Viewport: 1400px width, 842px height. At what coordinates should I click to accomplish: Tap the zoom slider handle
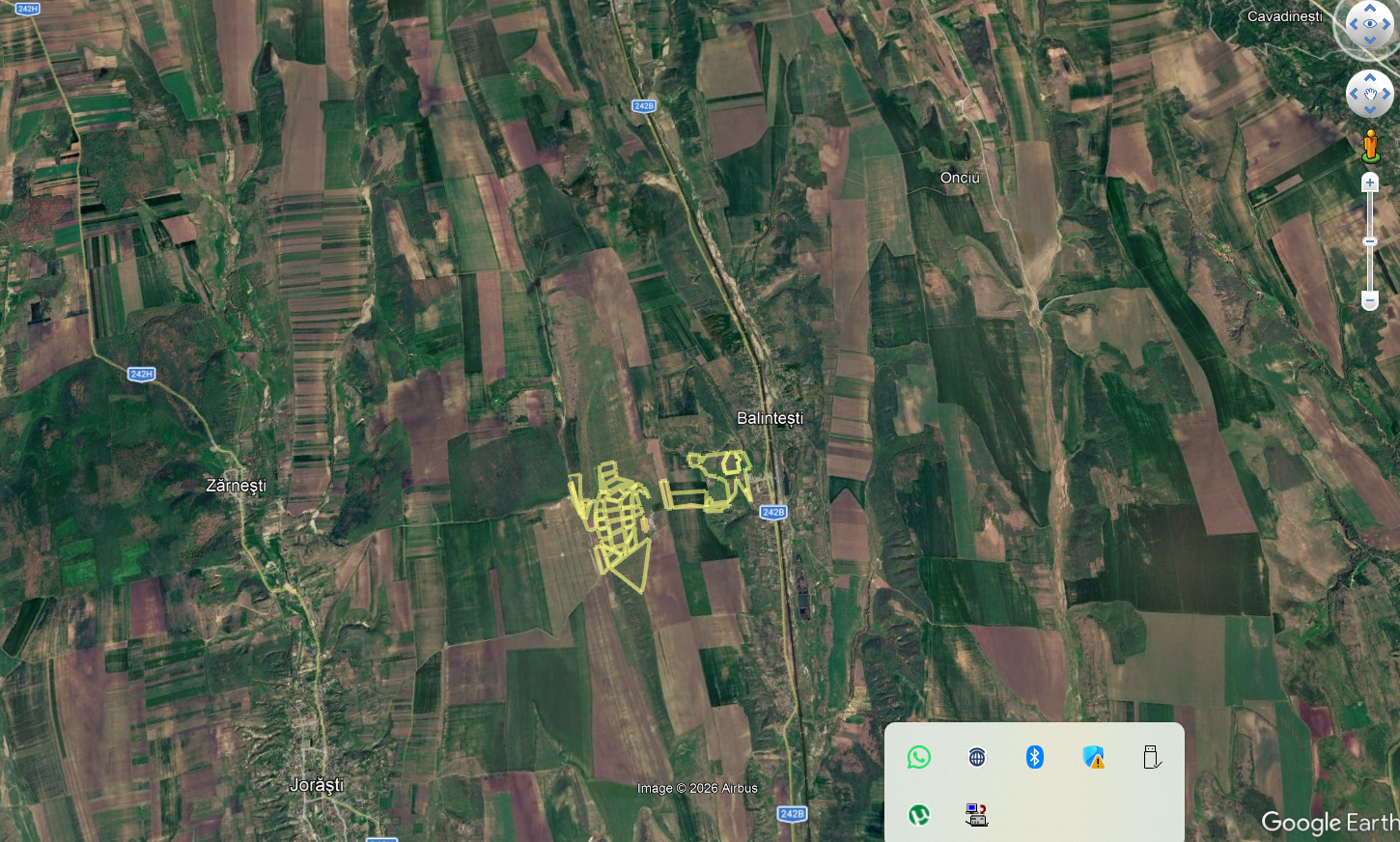coord(1369,241)
